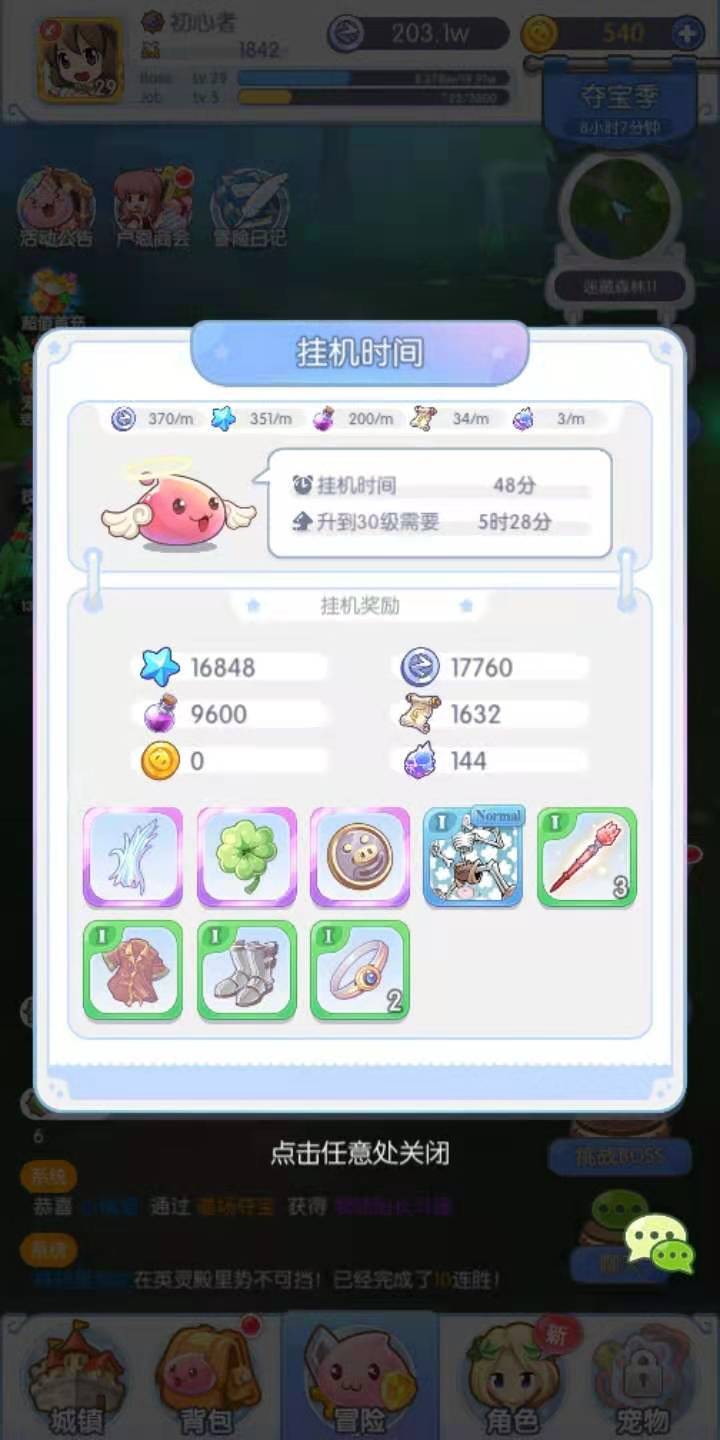View the skeleton Normal card reward
This screenshot has height=1440, width=720.
click(x=473, y=857)
